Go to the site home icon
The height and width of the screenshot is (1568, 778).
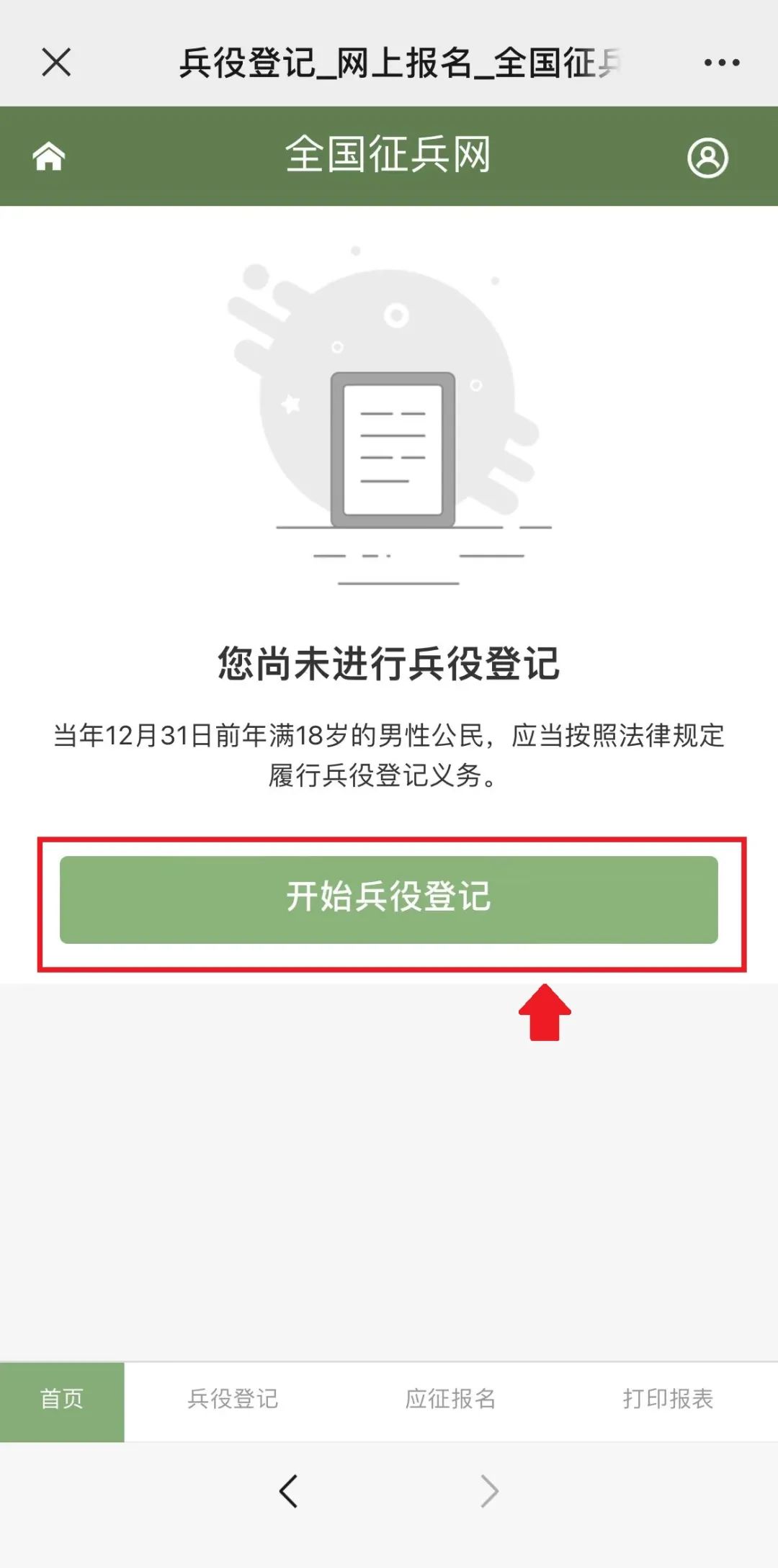[x=49, y=156]
